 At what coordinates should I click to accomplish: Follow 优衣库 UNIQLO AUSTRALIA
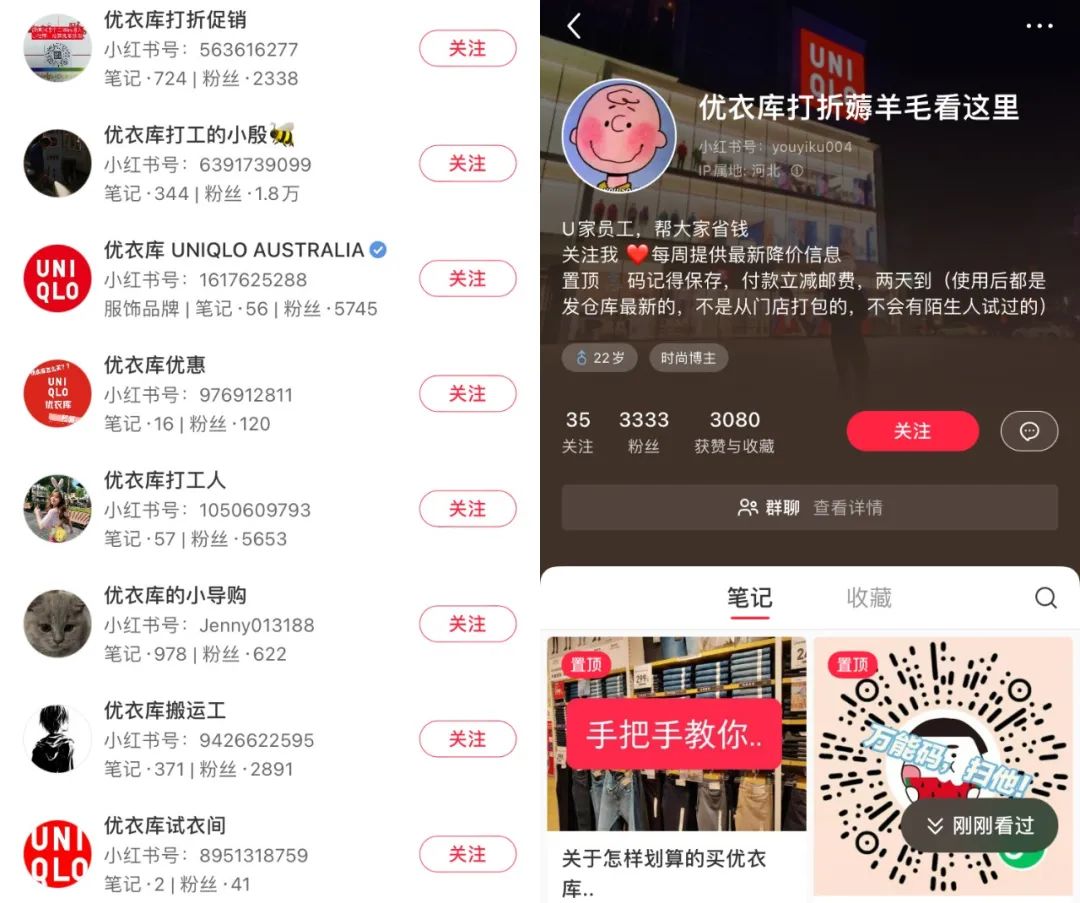click(467, 278)
